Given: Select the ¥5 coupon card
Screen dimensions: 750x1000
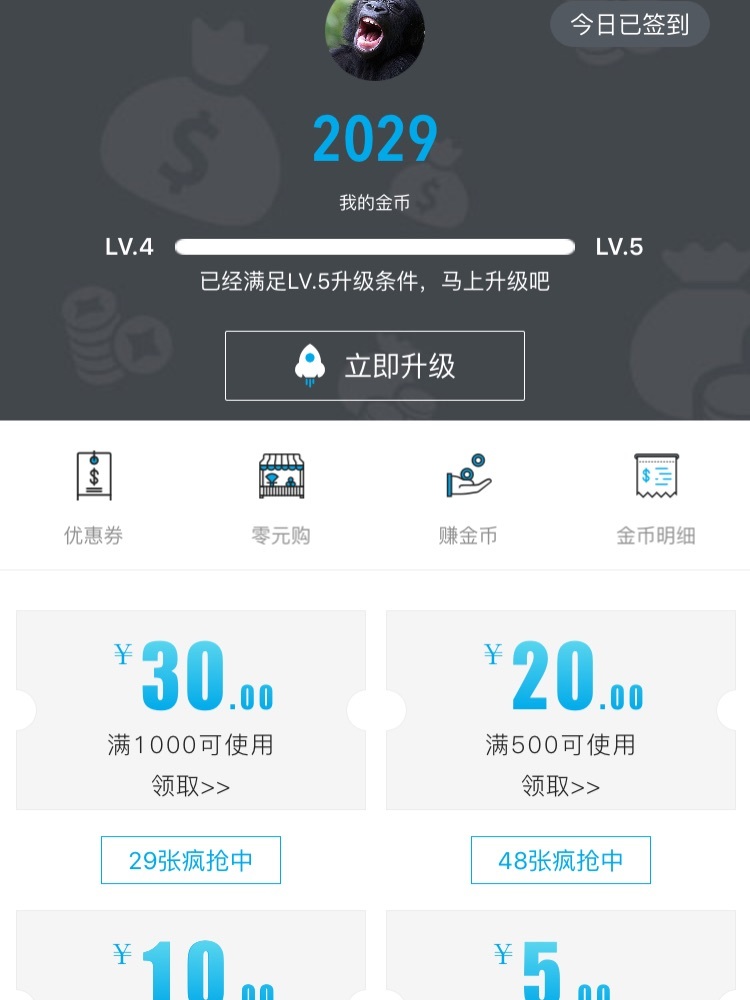Looking at the screenshot, I should click(x=561, y=958).
